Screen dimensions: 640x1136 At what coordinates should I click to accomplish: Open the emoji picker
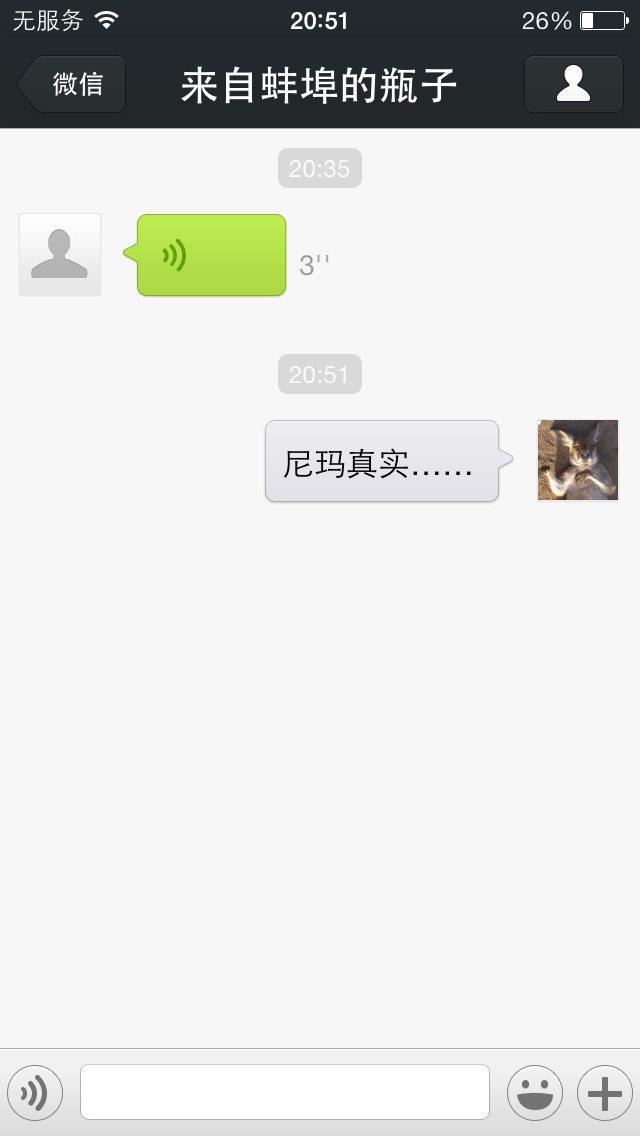click(x=535, y=1093)
